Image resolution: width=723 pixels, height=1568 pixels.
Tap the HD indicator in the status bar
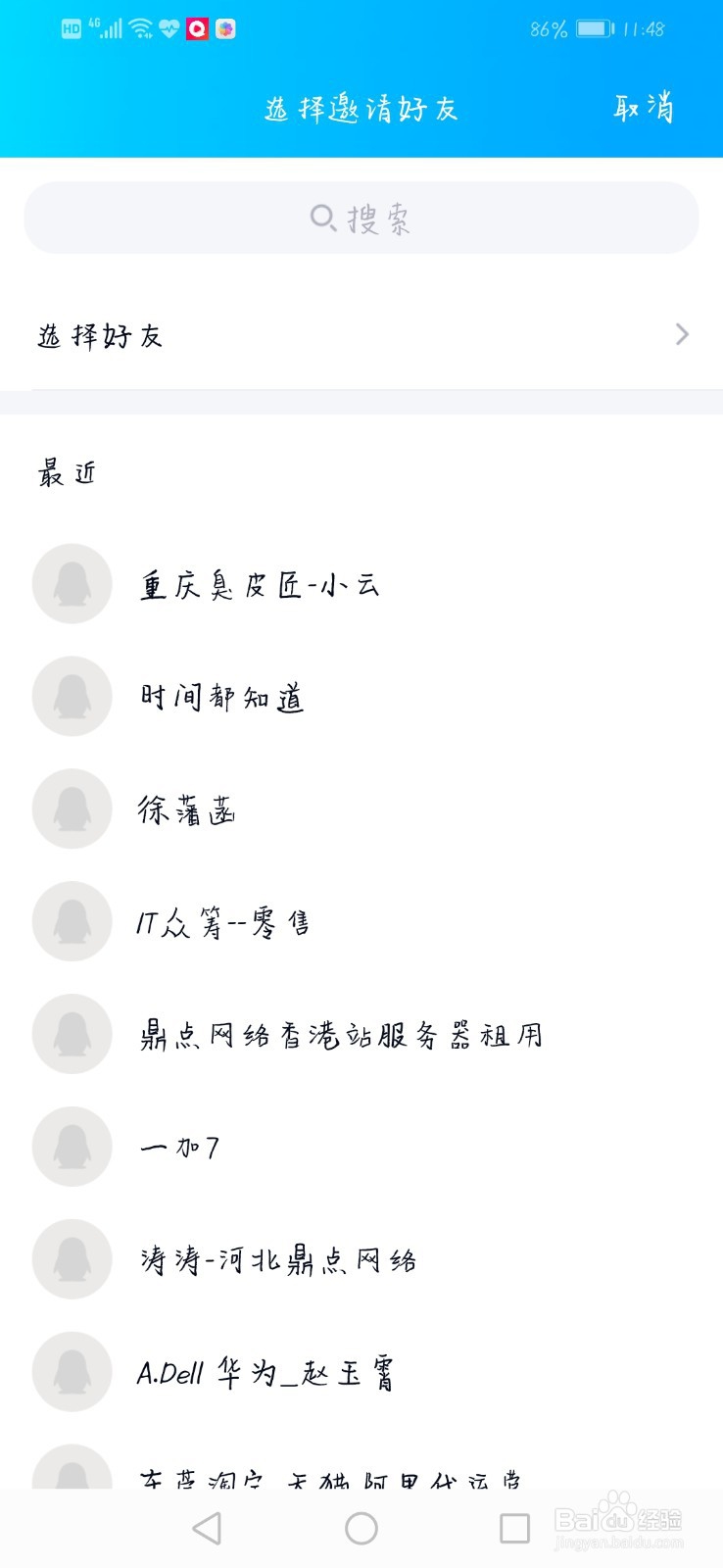70,27
